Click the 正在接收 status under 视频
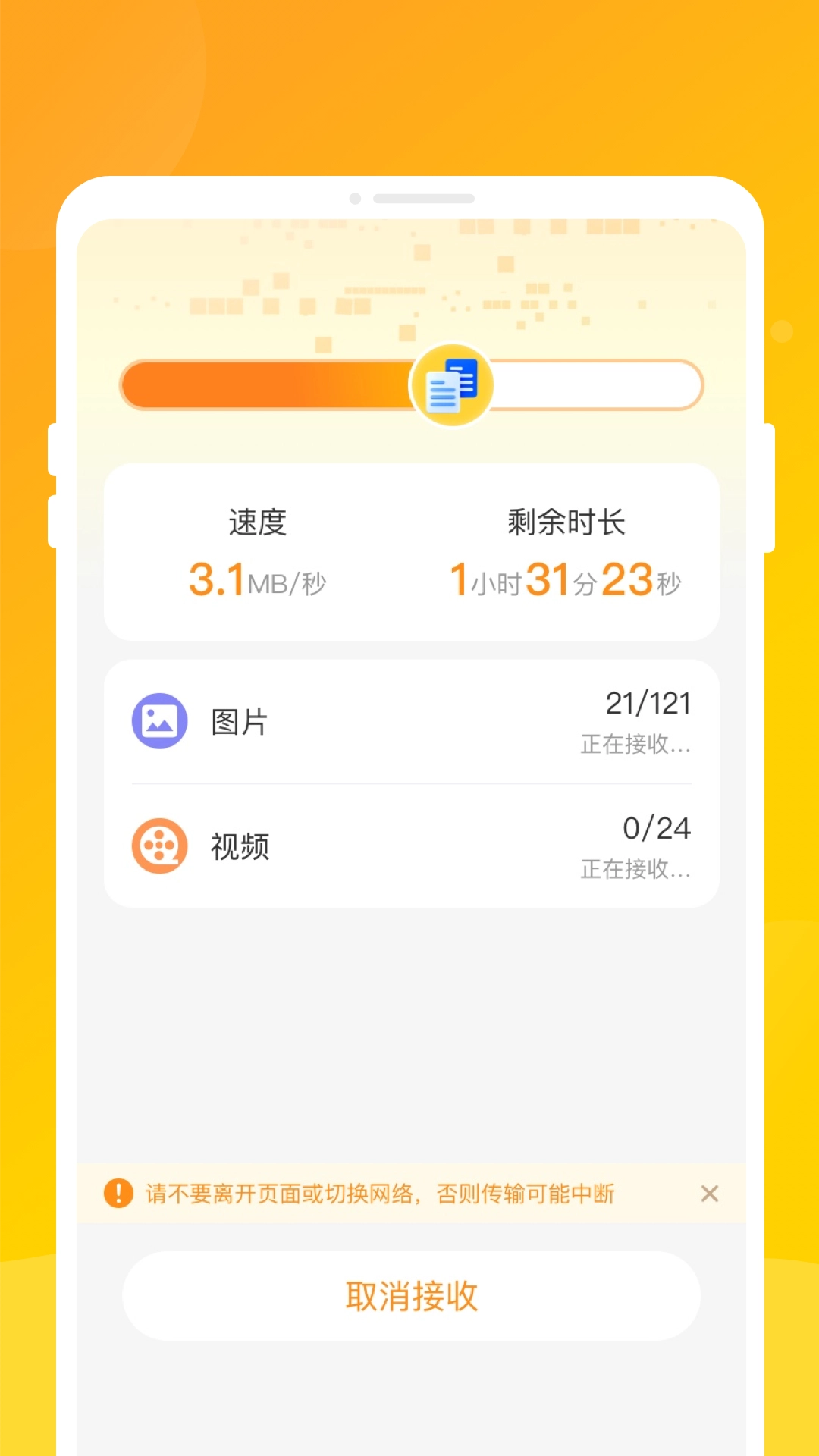This screenshot has height=1456, width=819. tap(634, 872)
